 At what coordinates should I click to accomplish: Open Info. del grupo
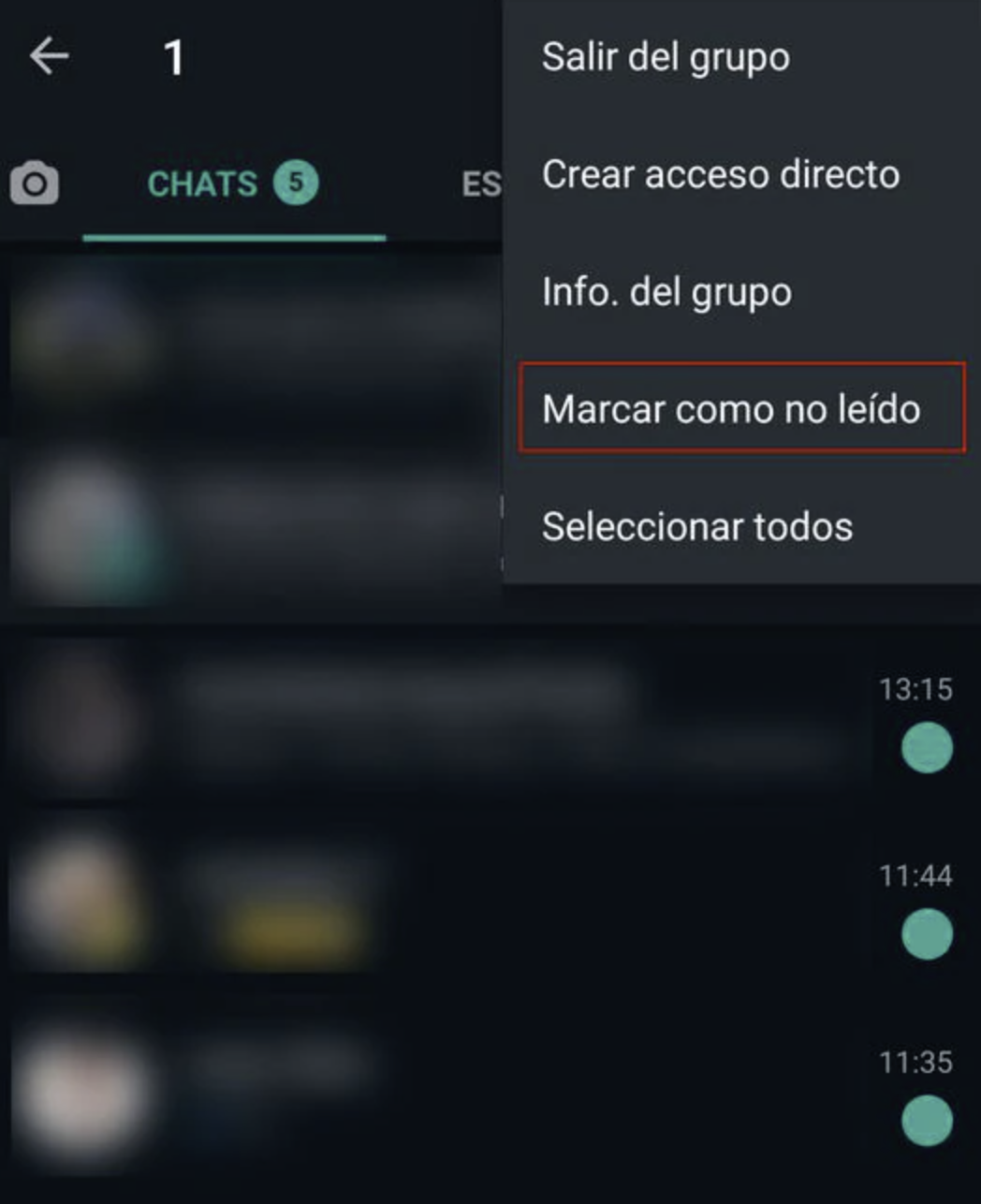666,292
